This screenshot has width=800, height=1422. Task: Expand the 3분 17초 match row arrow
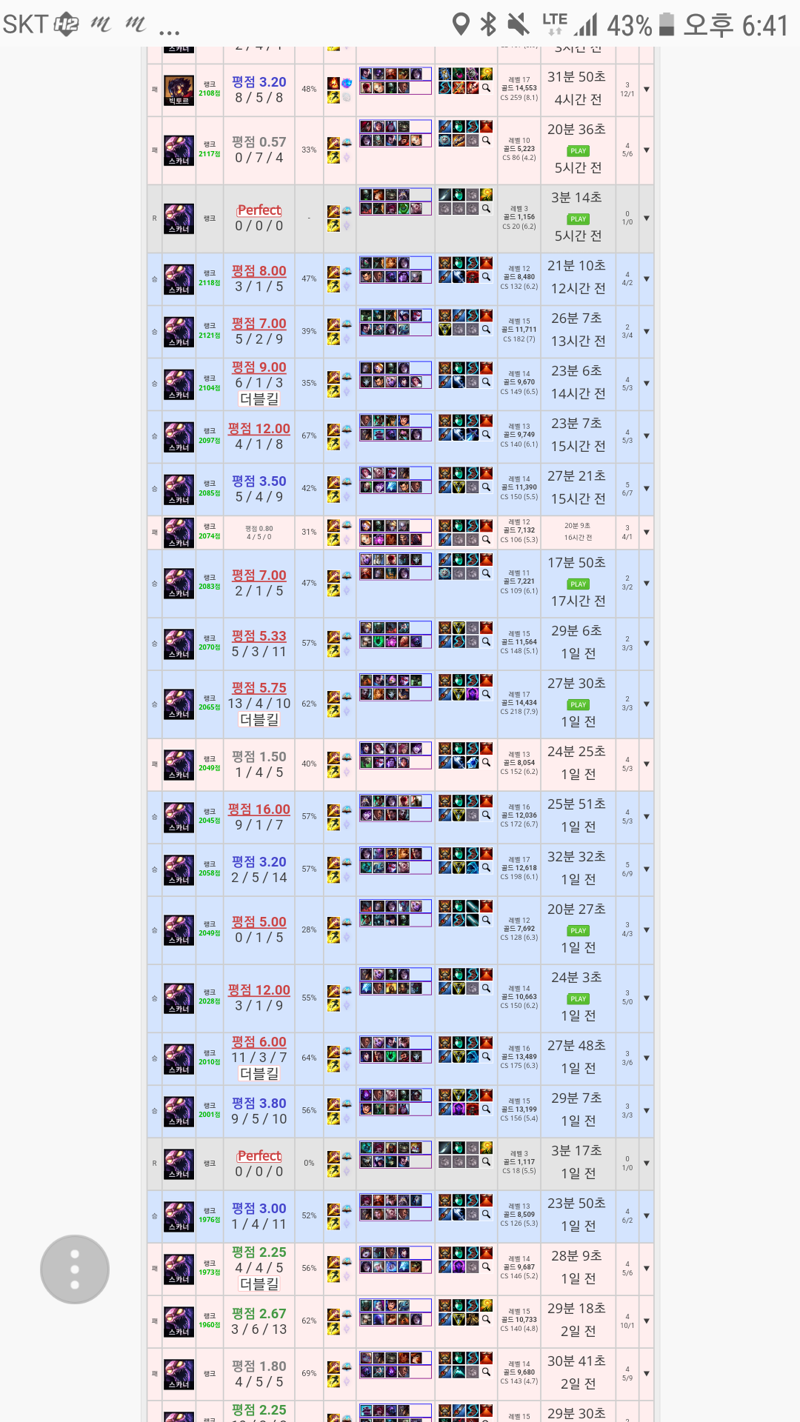coord(647,1163)
